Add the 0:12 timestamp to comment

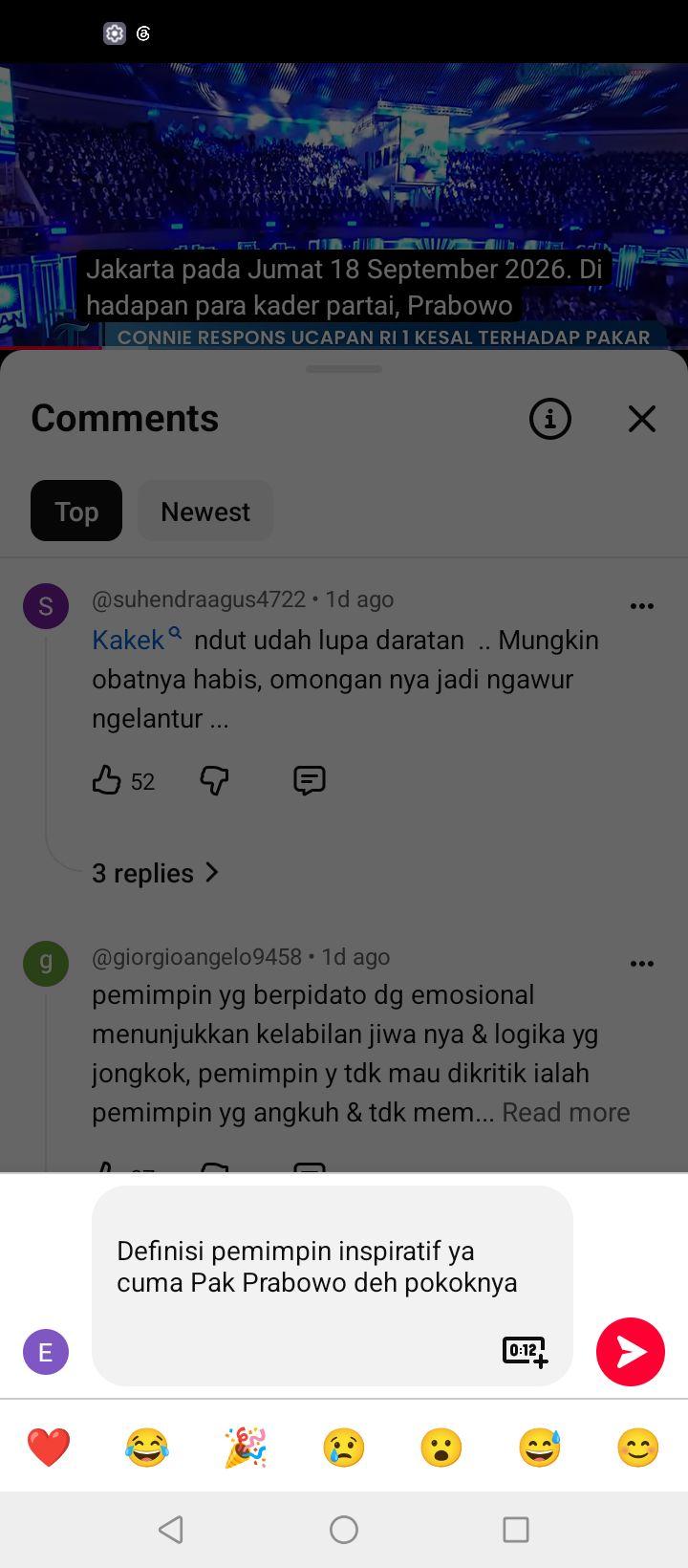pyautogui.click(x=525, y=1351)
